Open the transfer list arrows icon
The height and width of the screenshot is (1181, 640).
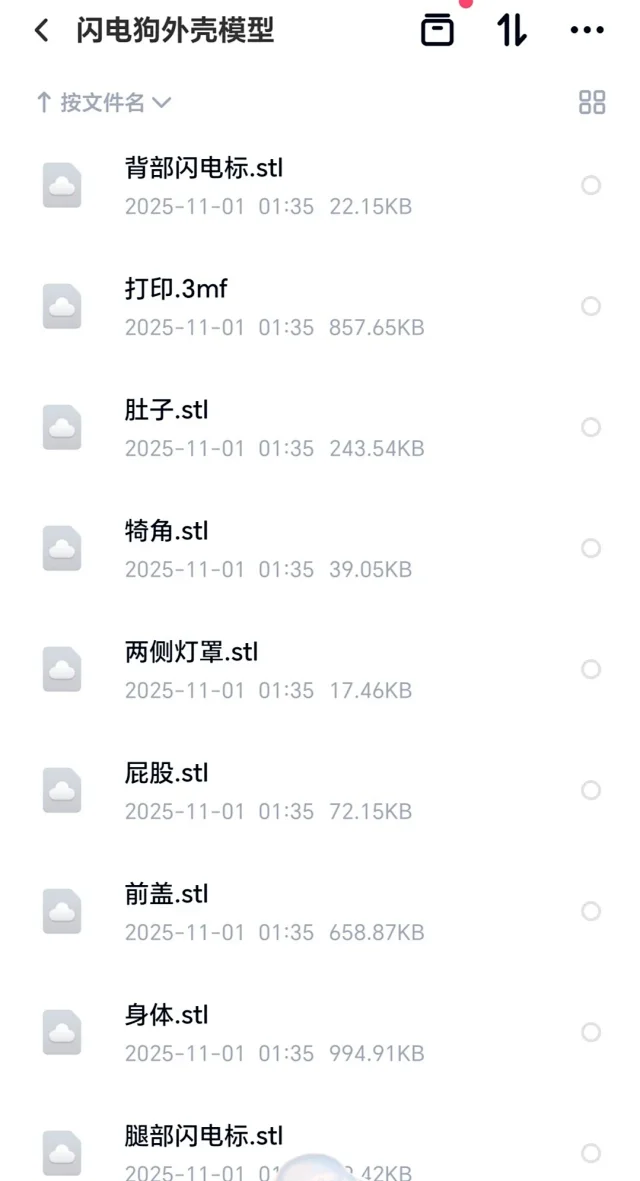point(512,31)
